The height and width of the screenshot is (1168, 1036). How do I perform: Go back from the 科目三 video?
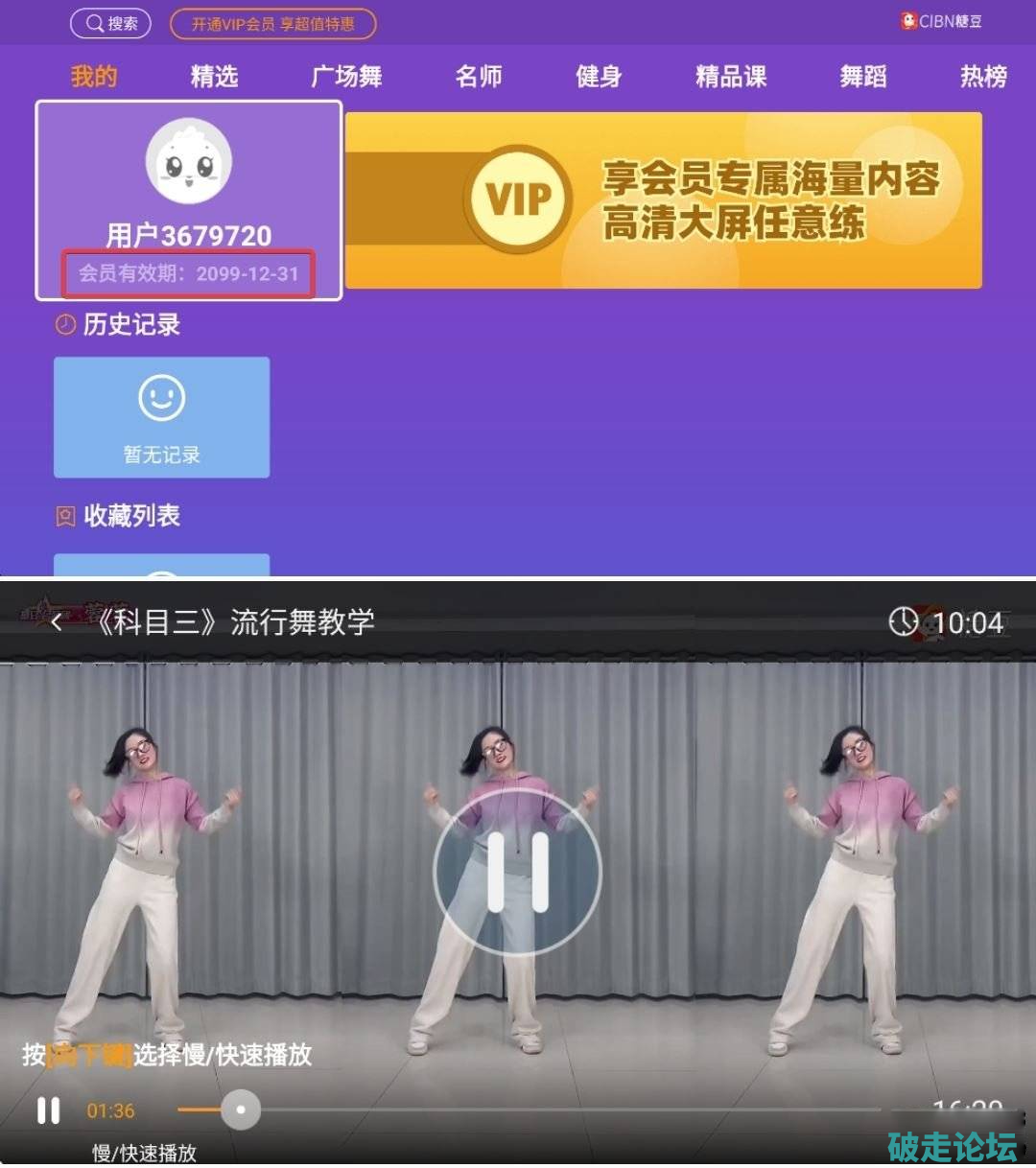pos(57,622)
